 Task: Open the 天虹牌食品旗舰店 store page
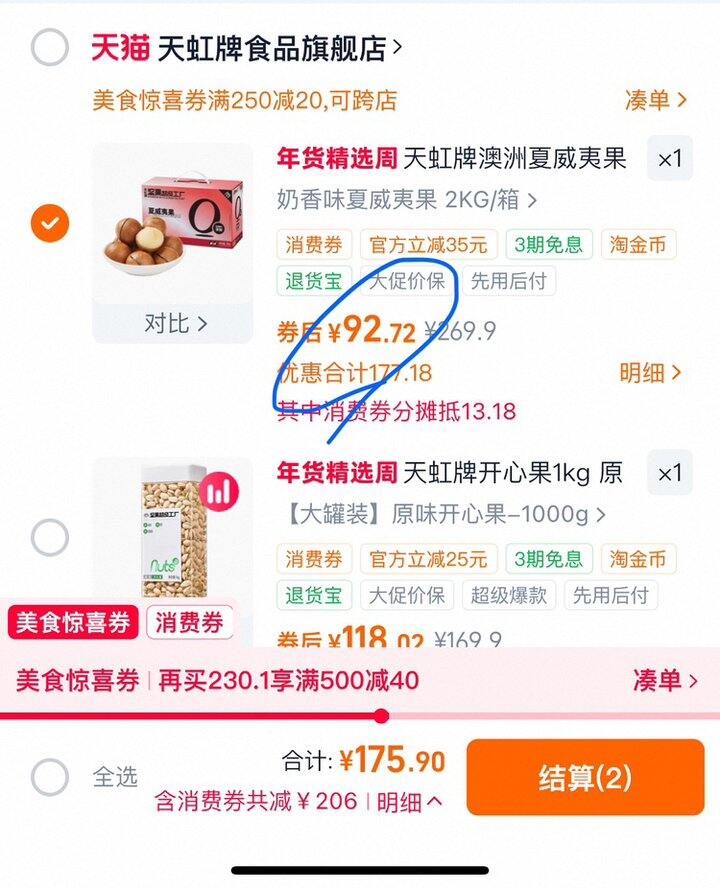click(279, 48)
